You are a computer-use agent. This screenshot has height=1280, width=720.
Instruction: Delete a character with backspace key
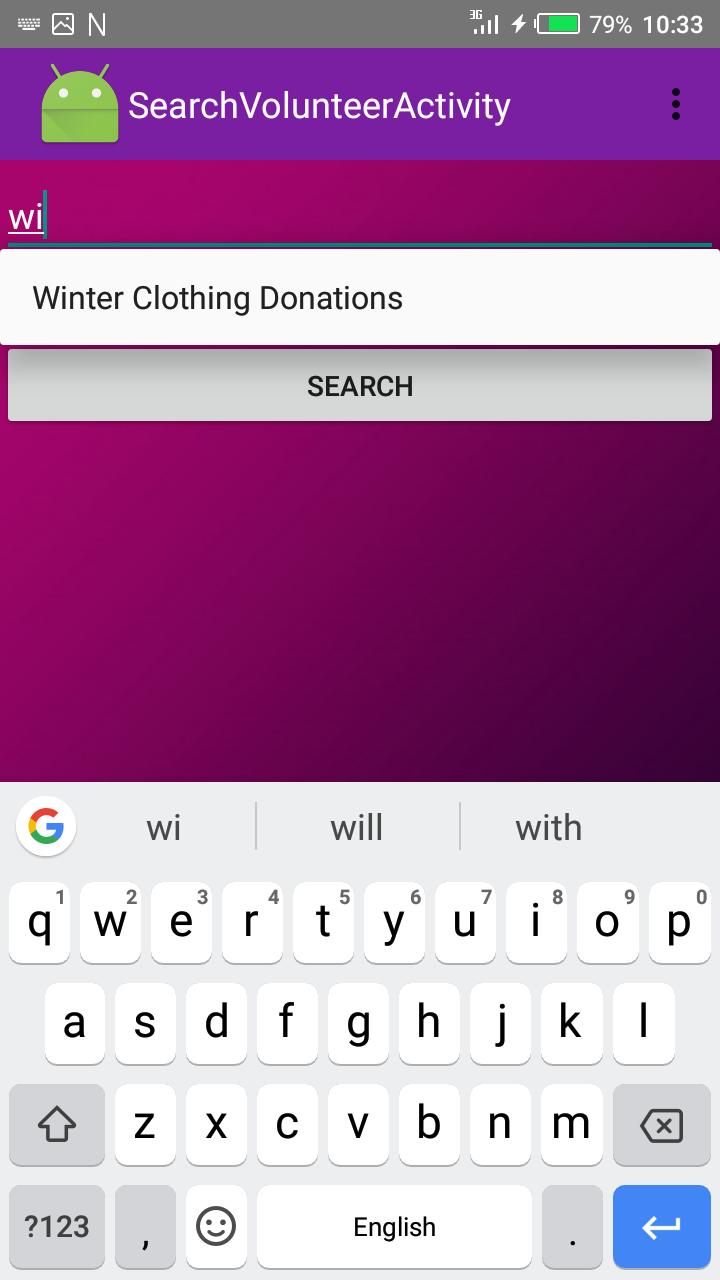(x=661, y=1125)
